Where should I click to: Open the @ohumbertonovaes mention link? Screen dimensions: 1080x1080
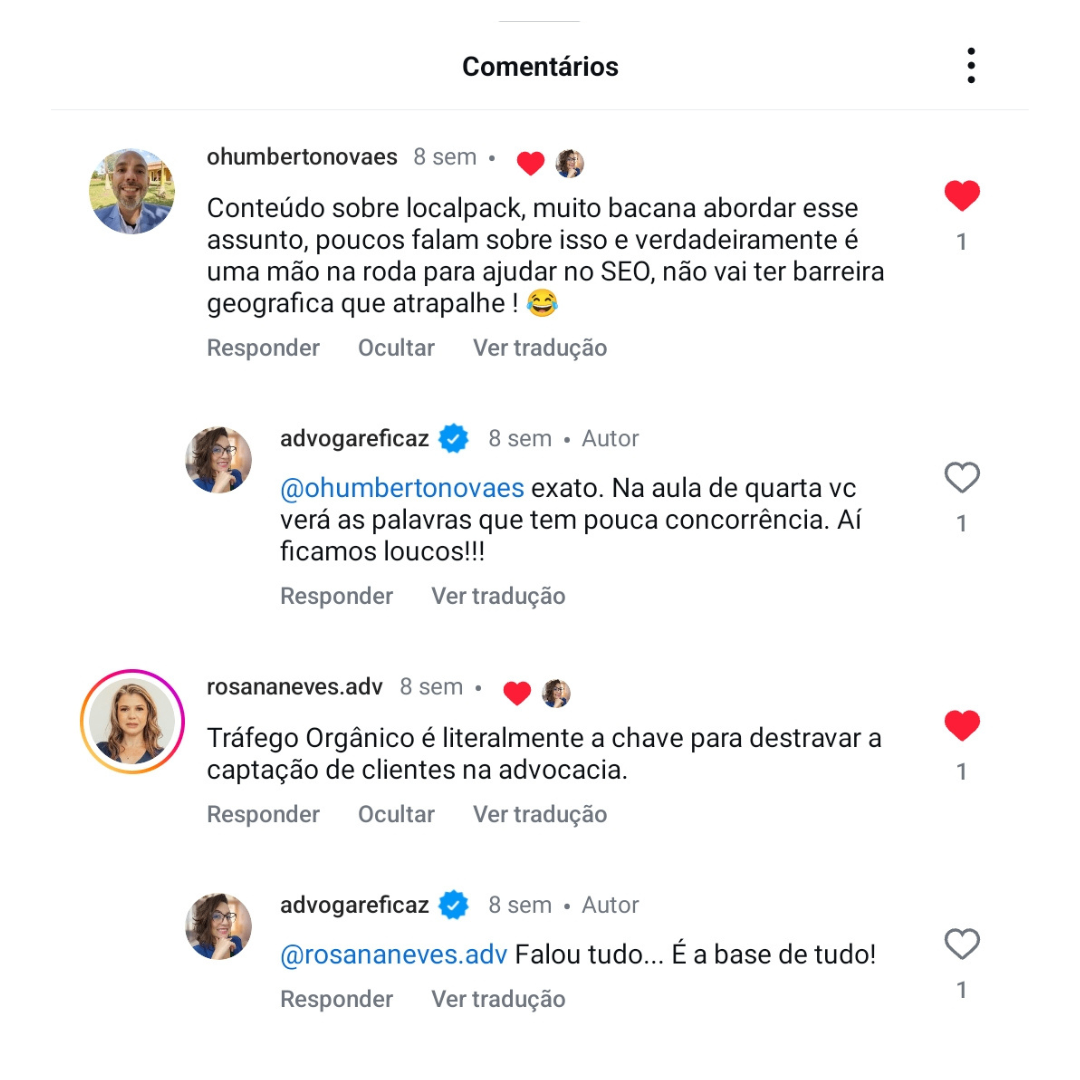tap(402, 488)
